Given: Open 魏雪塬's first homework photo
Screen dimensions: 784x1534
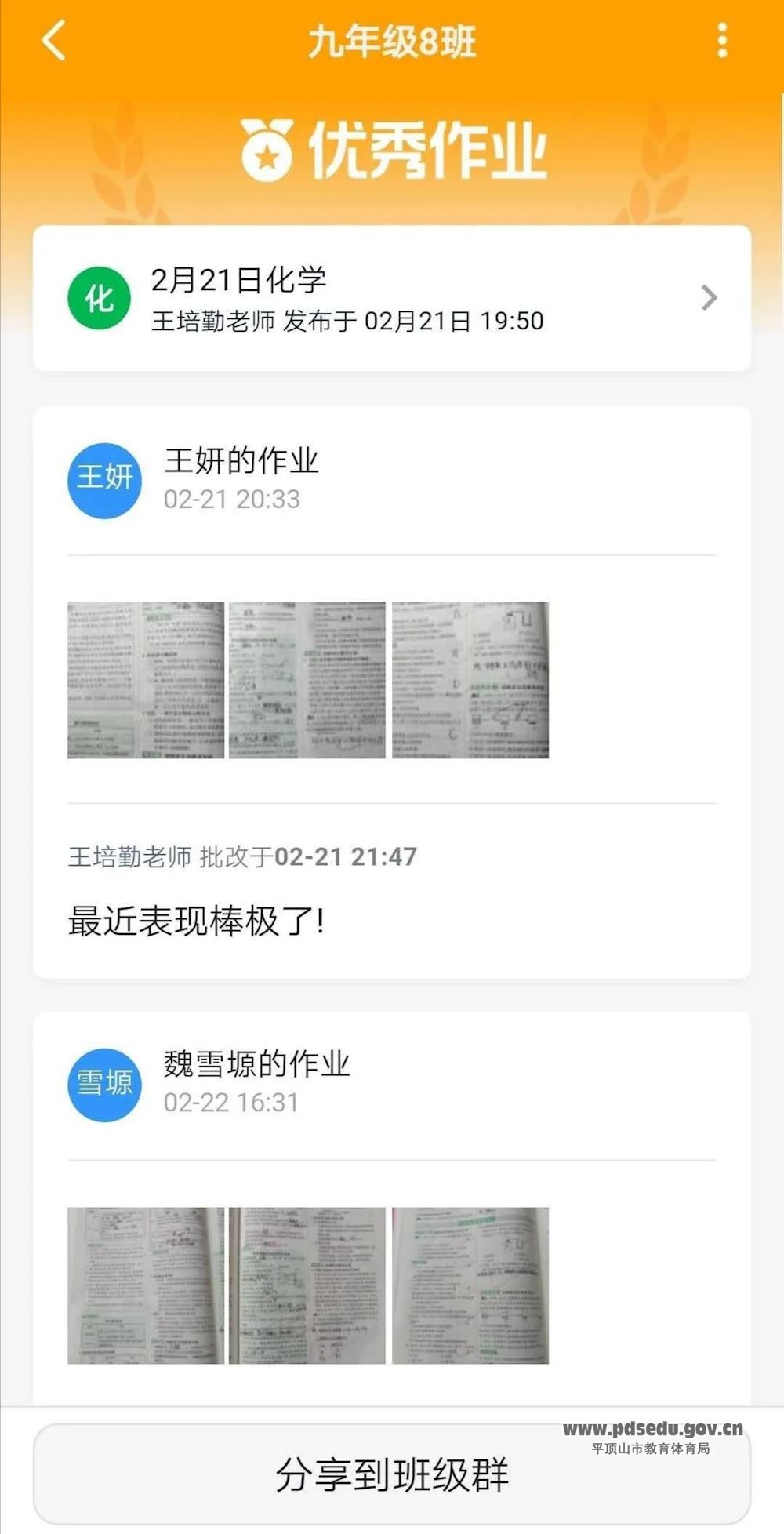Looking at the screenshot, I should pyautogui.click(x=146, y=1285).
